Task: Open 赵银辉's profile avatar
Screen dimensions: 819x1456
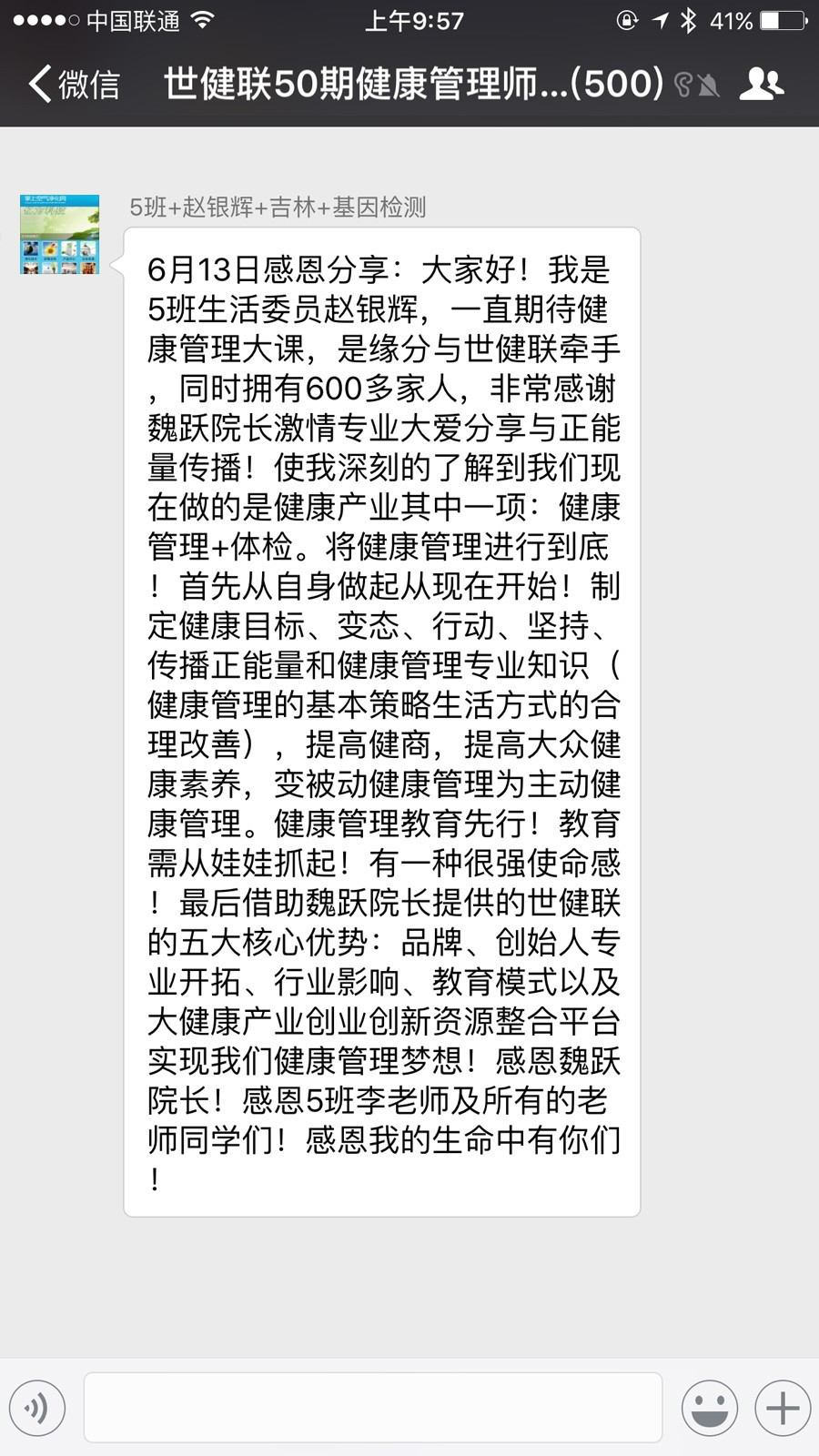Action: tap(60, 235)
